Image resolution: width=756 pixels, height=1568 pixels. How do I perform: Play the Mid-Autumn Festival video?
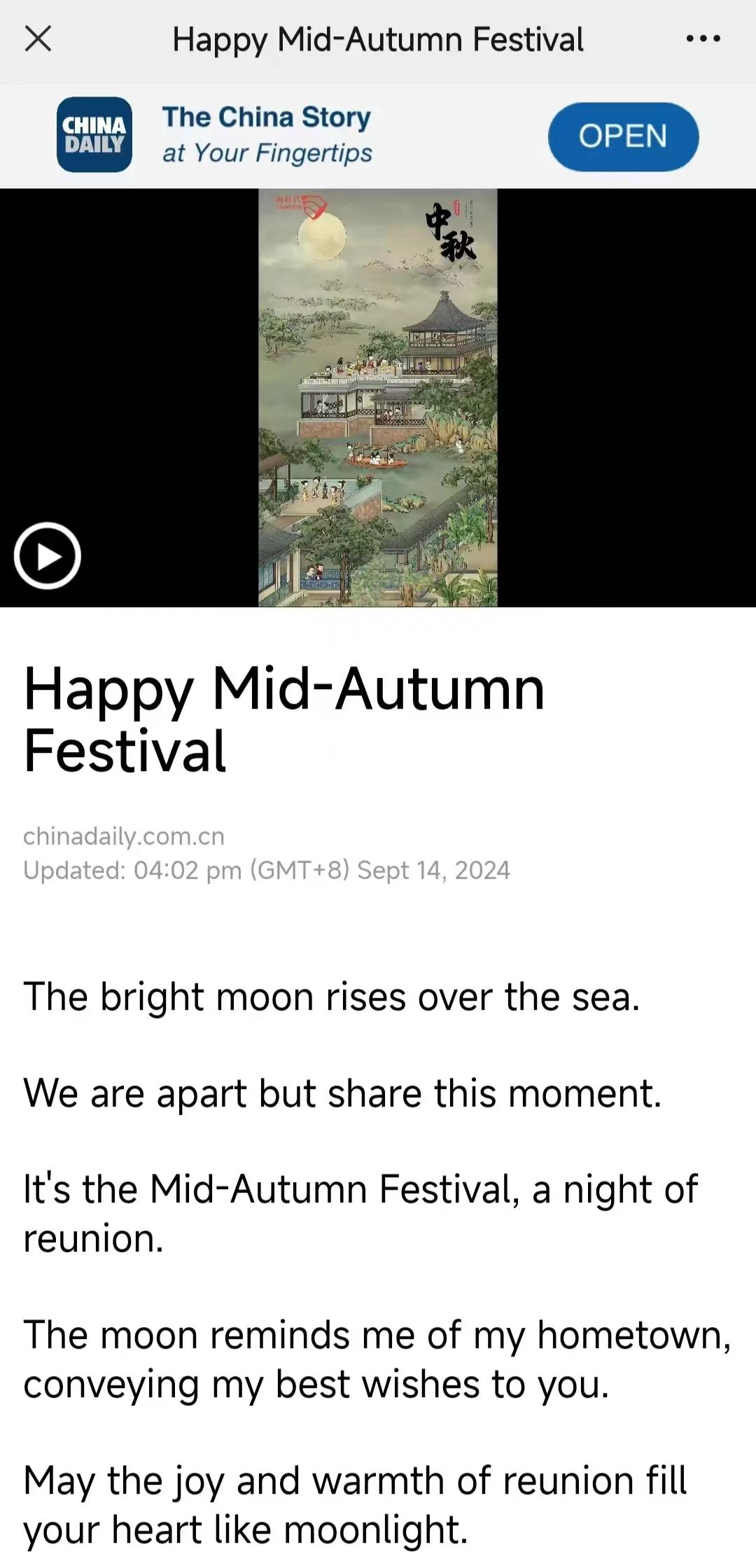(x=48, y=556)
